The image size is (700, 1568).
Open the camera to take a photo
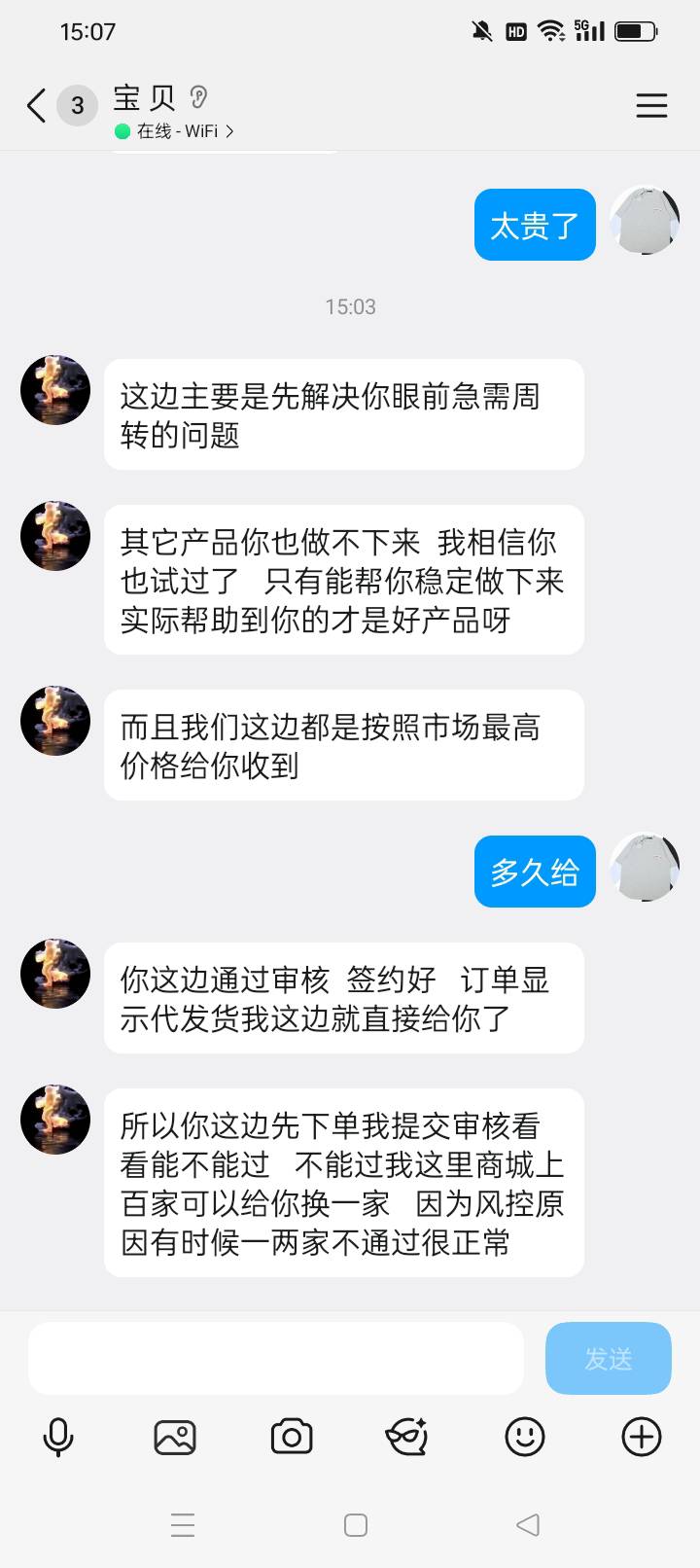coord(292,1437)
